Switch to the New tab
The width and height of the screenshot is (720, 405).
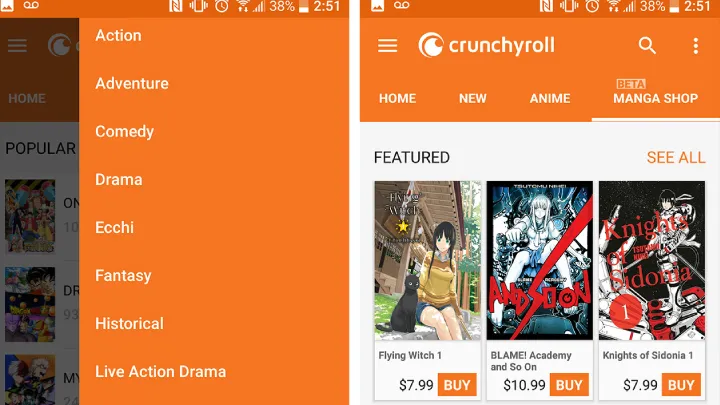coord(472,99)
